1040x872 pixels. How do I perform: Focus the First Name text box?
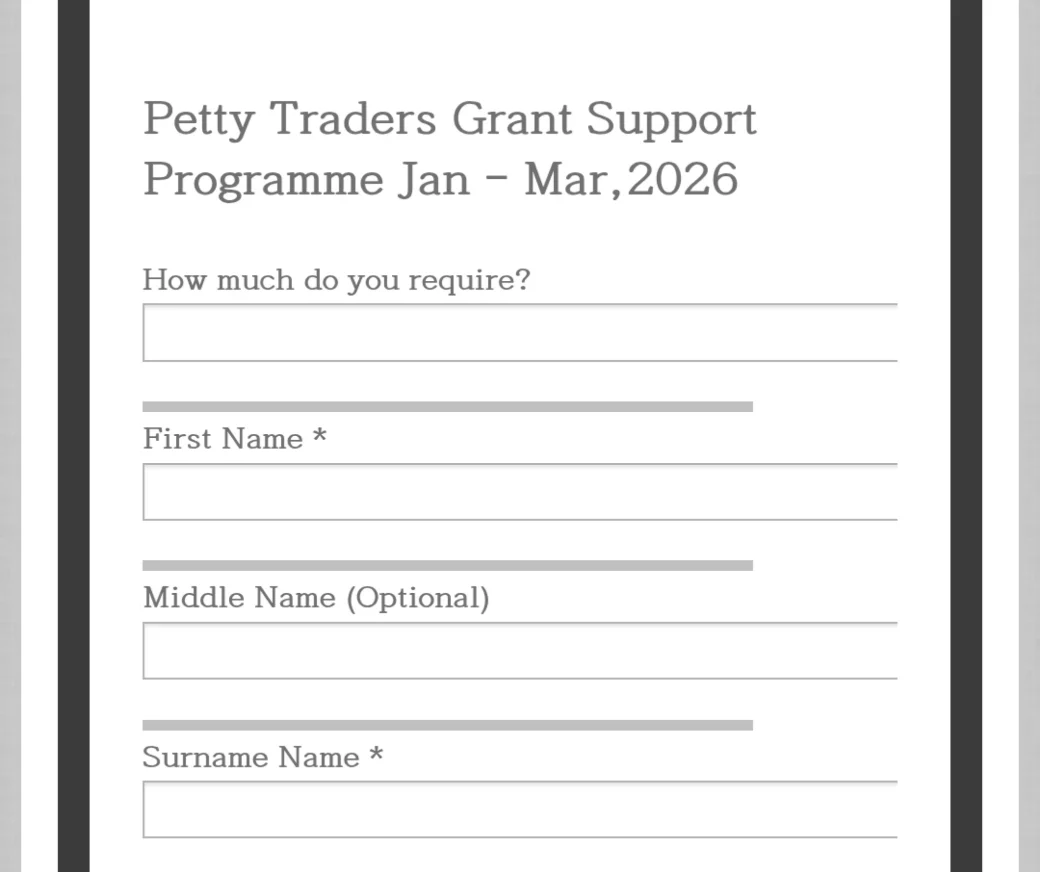tap(520, 492)
